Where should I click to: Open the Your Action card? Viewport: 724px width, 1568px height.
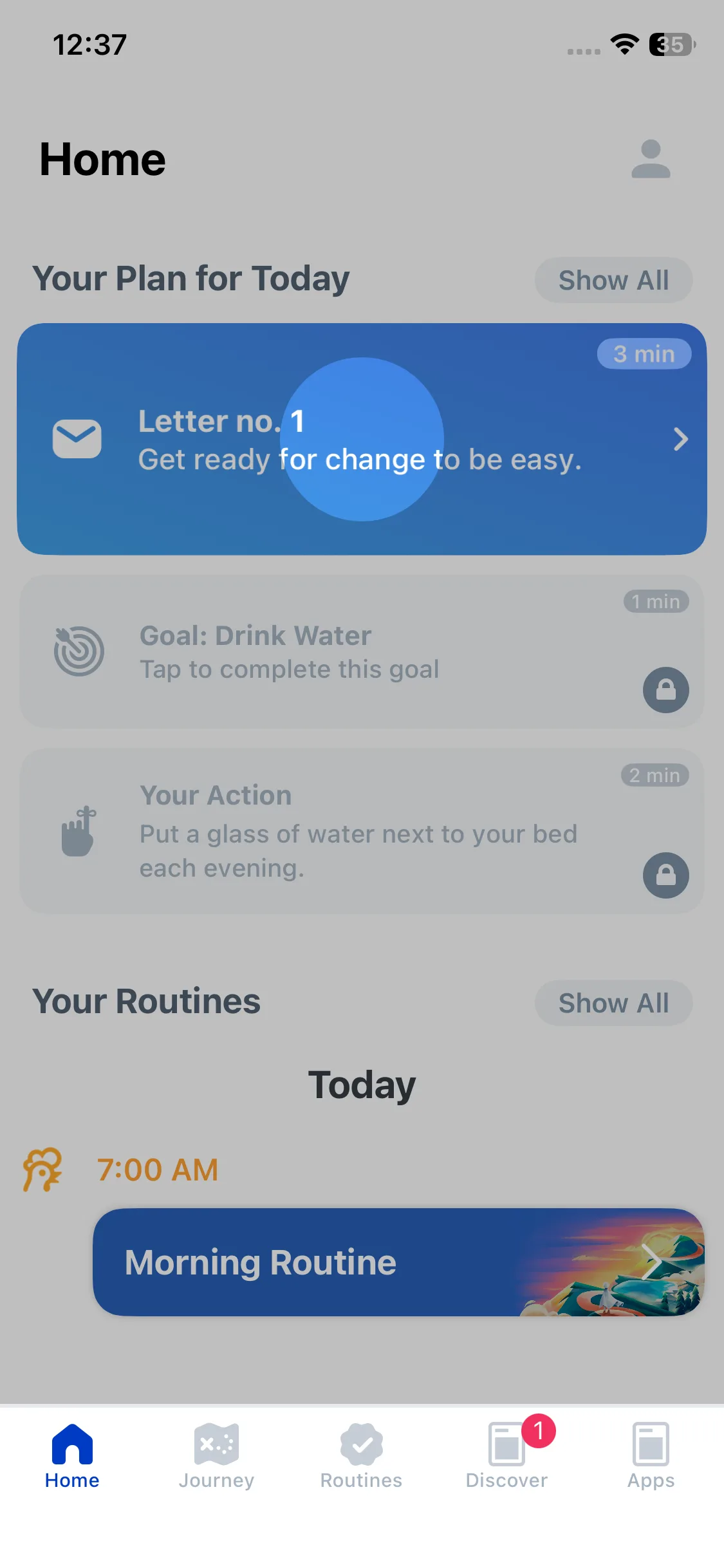point(362,830)
